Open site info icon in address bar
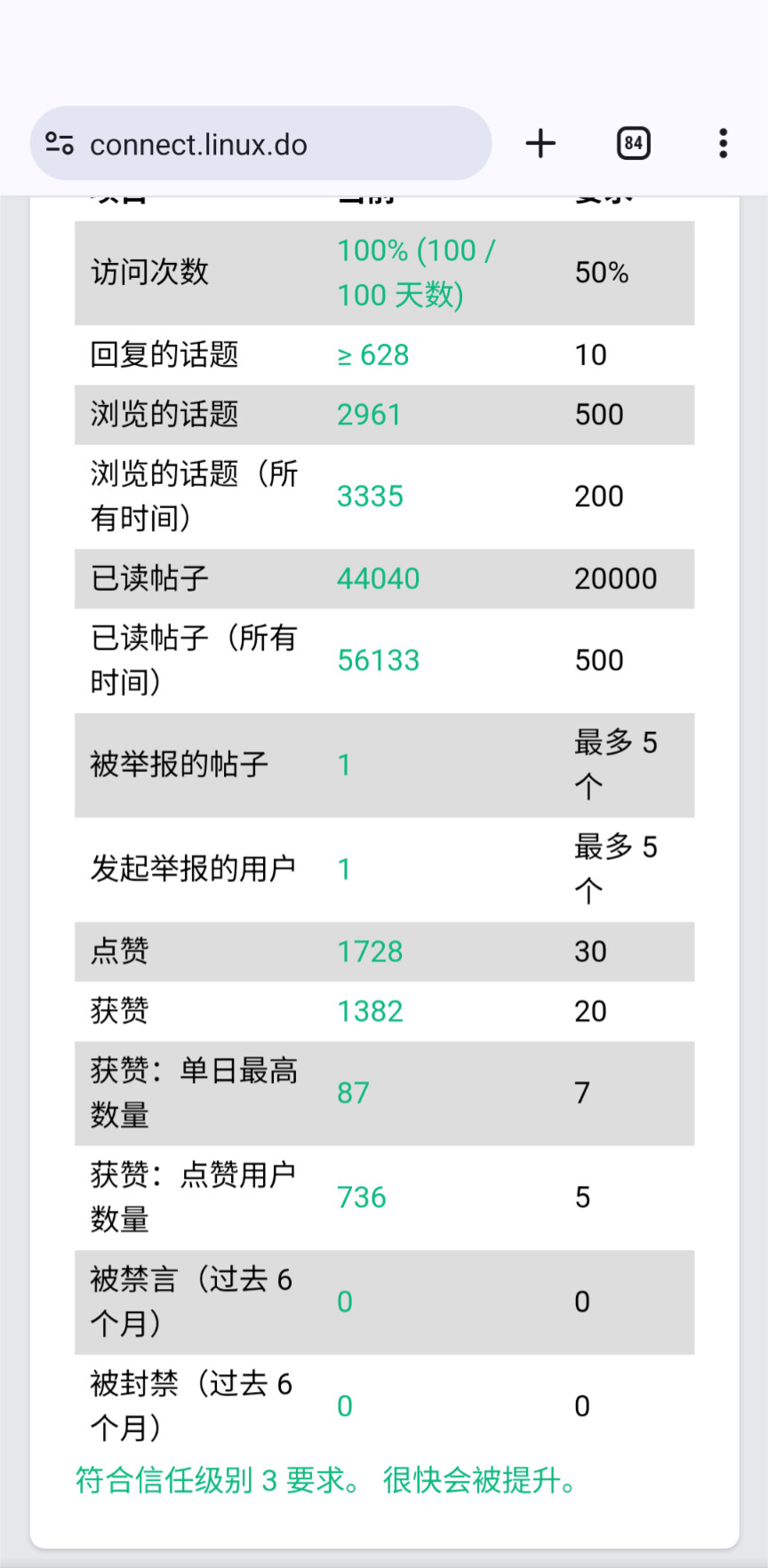This screenshot has height=1568, width=768. pos(60,144)
